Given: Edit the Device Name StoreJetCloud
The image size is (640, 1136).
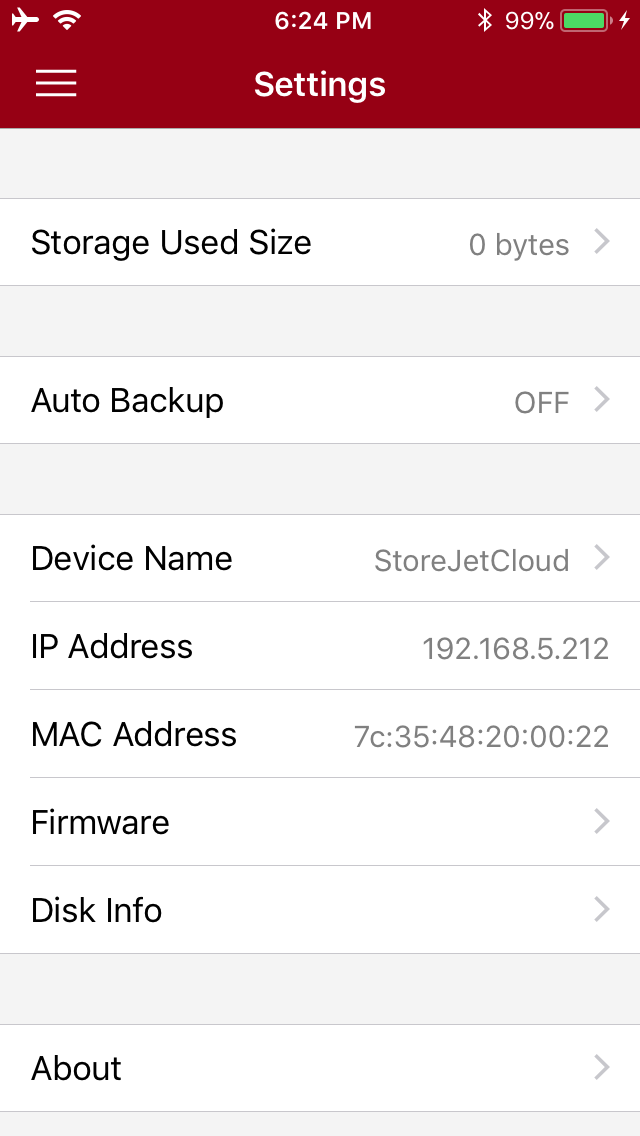Looking at the screenshot, I should 320,558.
